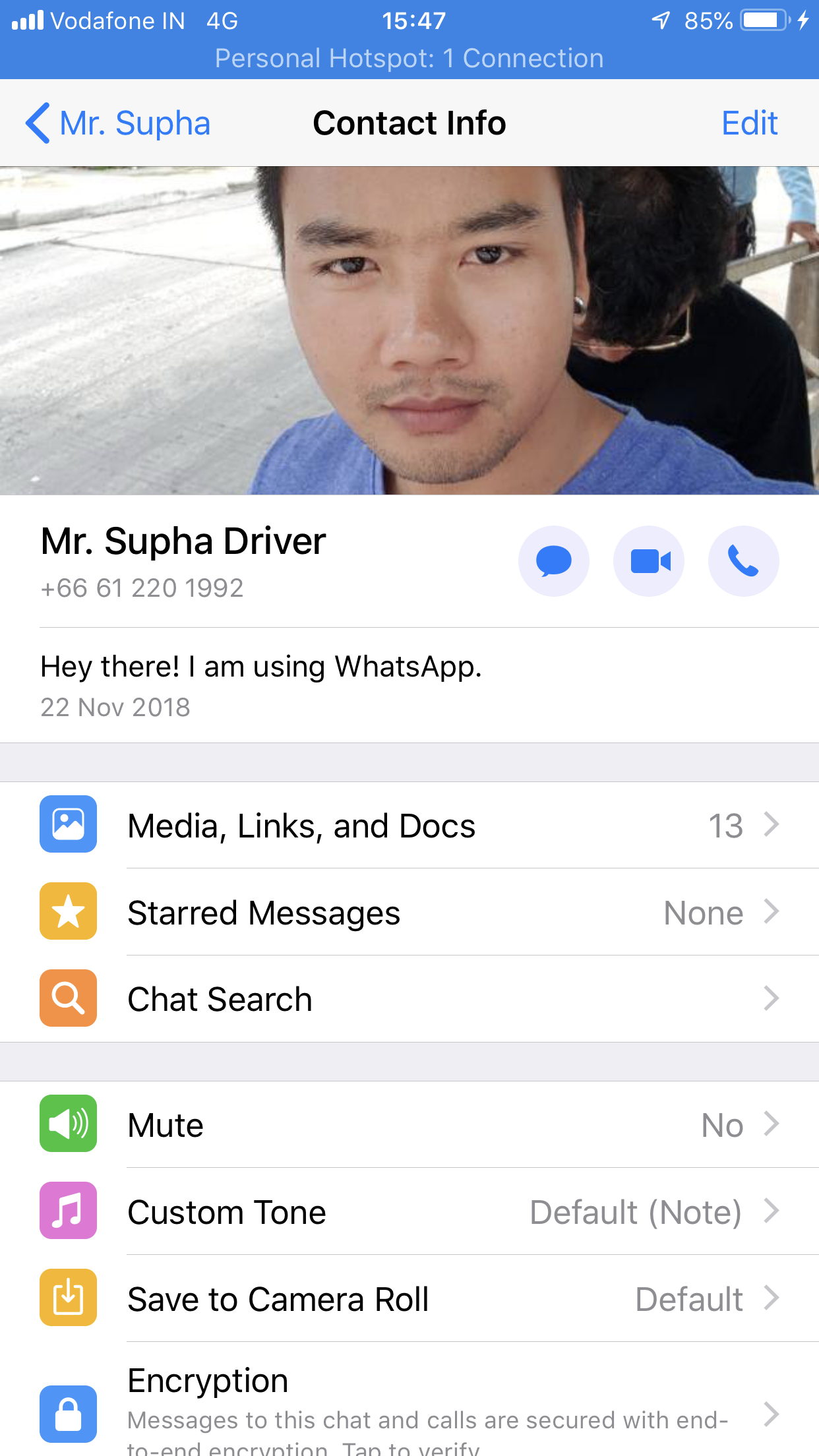Tap Edit to modify contact
Image resolution: width=819 pixels, height=1456 pixels.
(x=749, y=123)
